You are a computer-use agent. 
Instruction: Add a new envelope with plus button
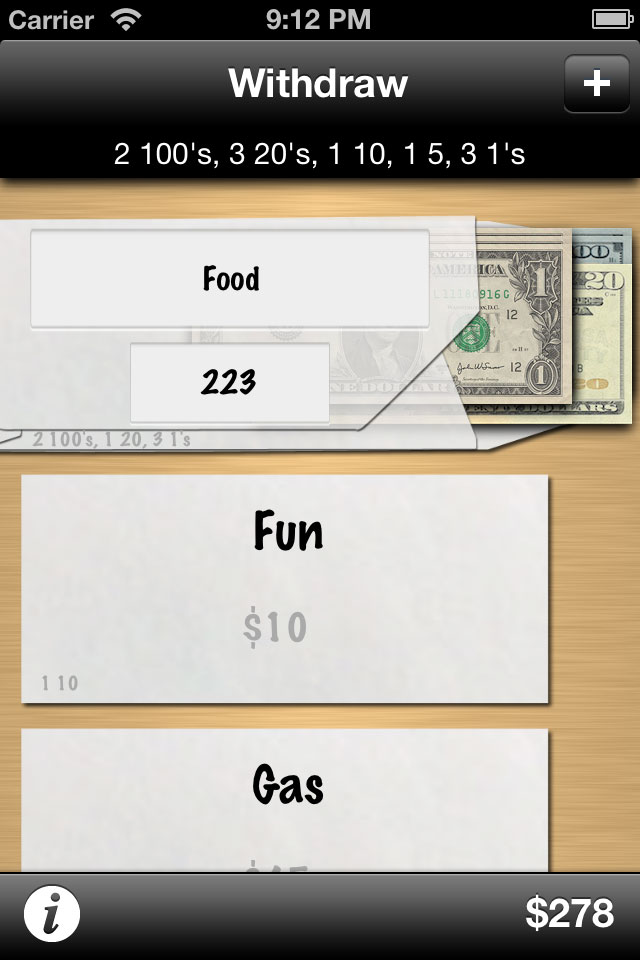[596, 84]
